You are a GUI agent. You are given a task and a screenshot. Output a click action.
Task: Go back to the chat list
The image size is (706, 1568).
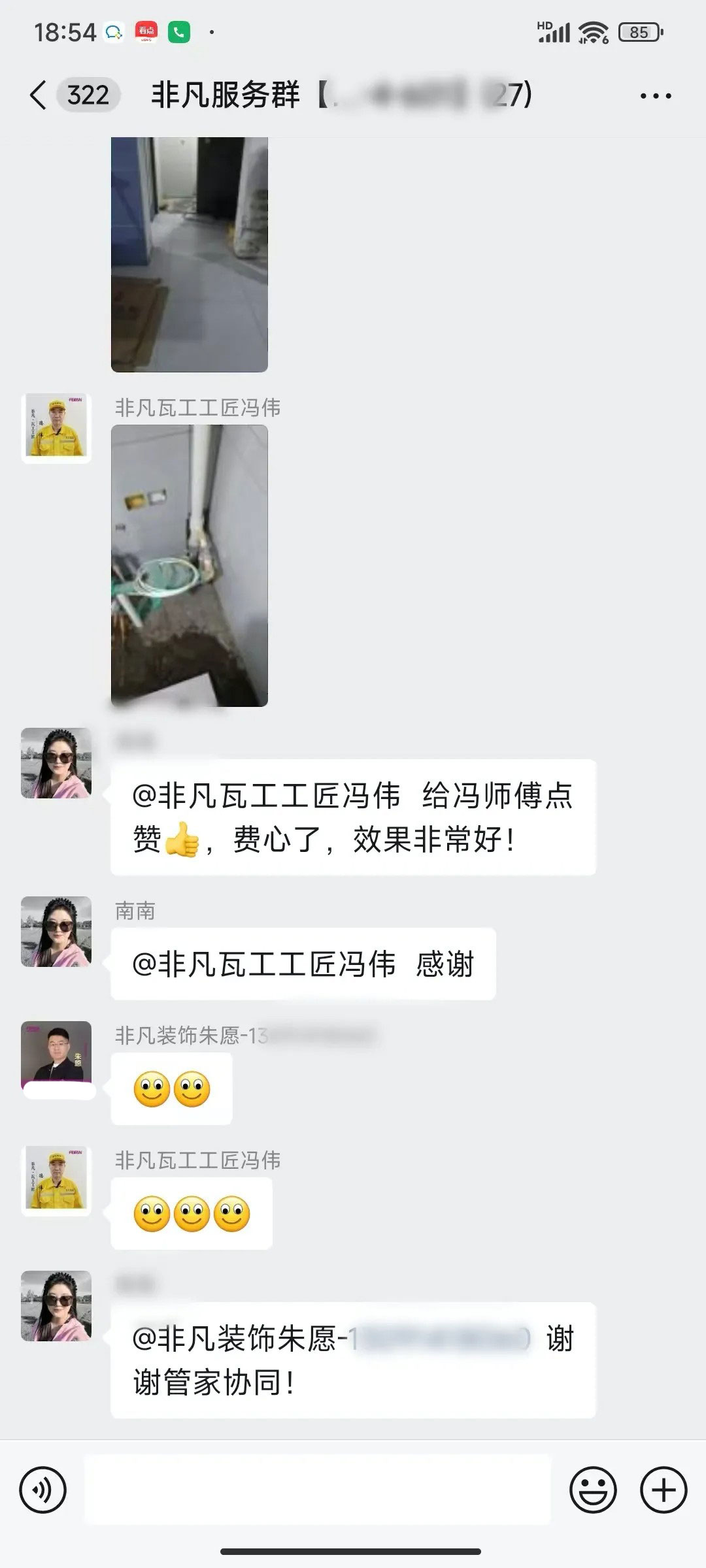click(39, 95)
